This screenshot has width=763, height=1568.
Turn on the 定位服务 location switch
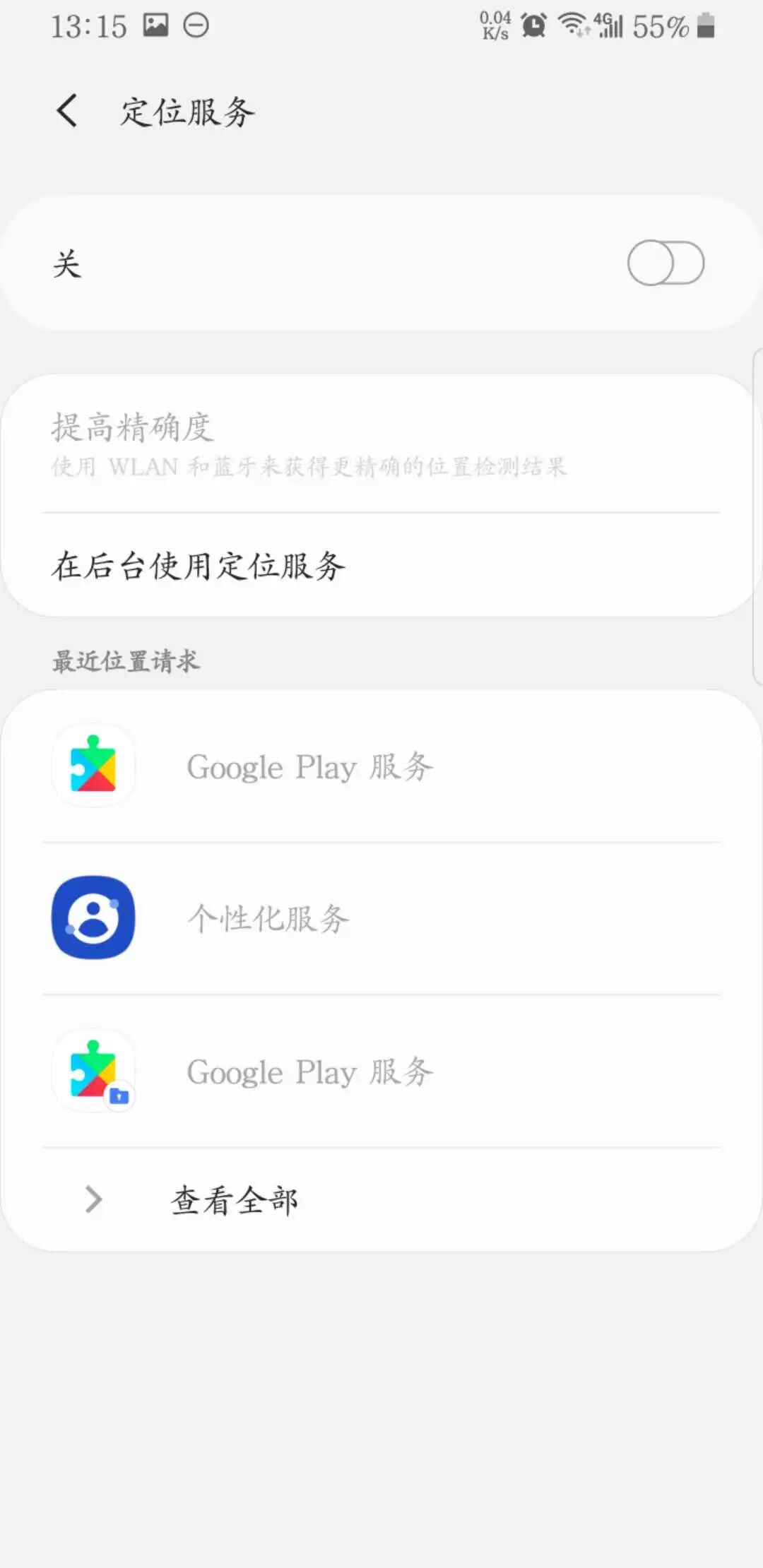point(665,263)
